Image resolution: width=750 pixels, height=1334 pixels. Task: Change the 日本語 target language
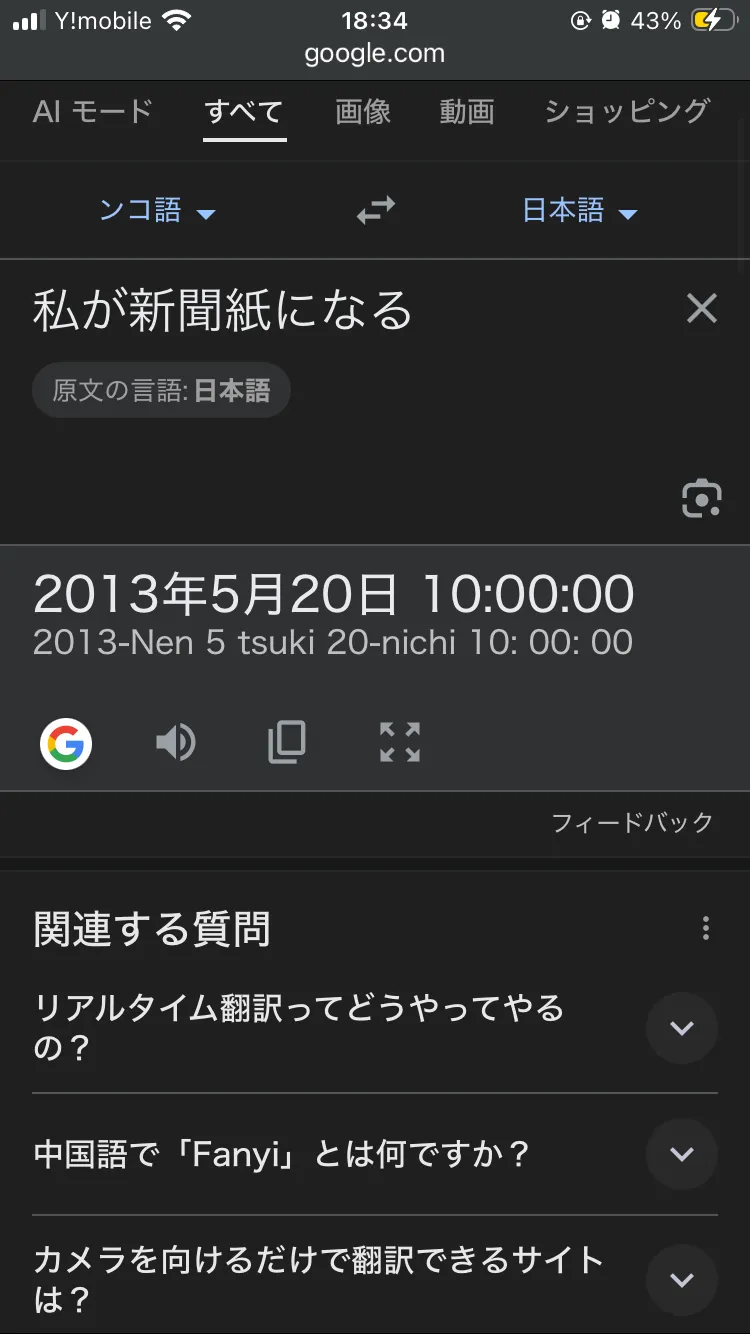(x=580, y=211)
